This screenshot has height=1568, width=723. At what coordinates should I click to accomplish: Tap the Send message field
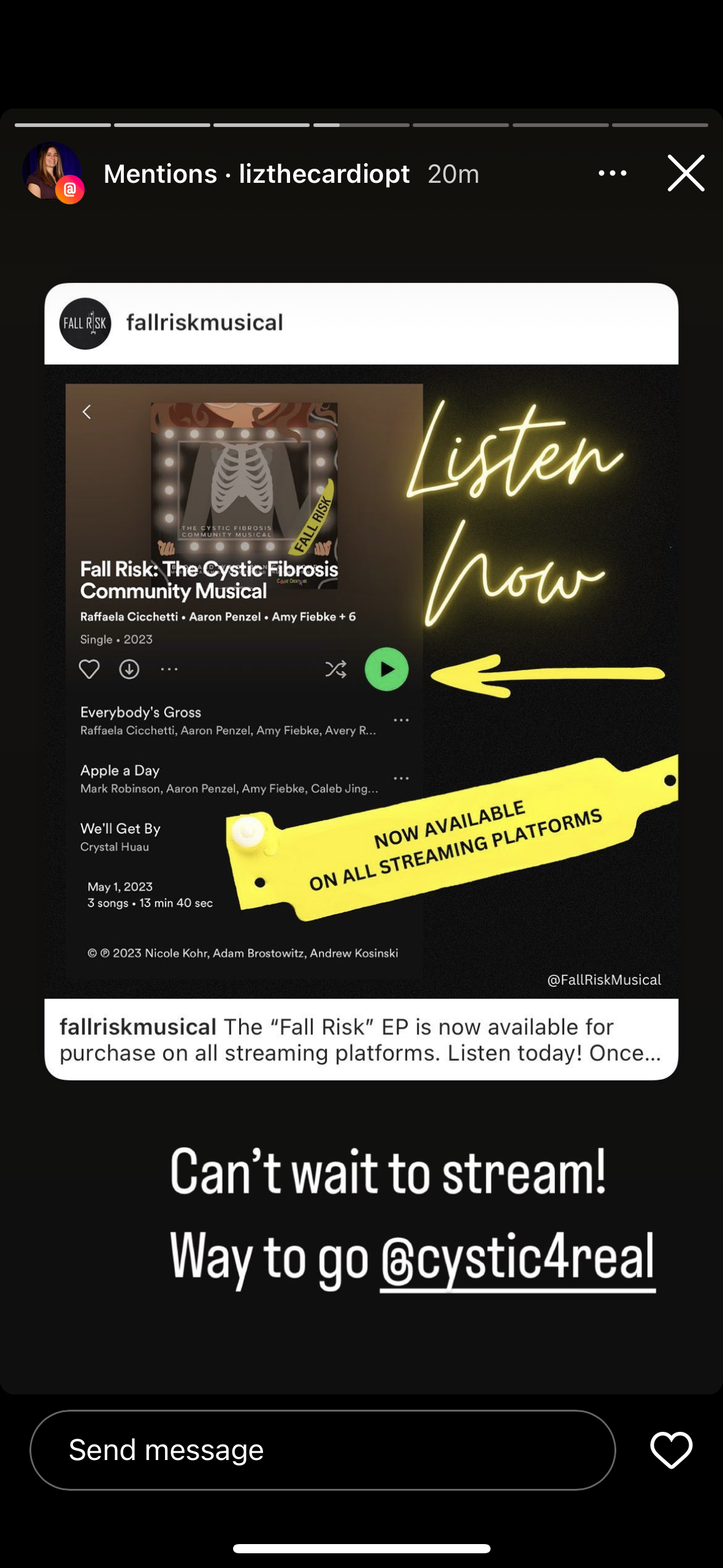pos(323,1450)
